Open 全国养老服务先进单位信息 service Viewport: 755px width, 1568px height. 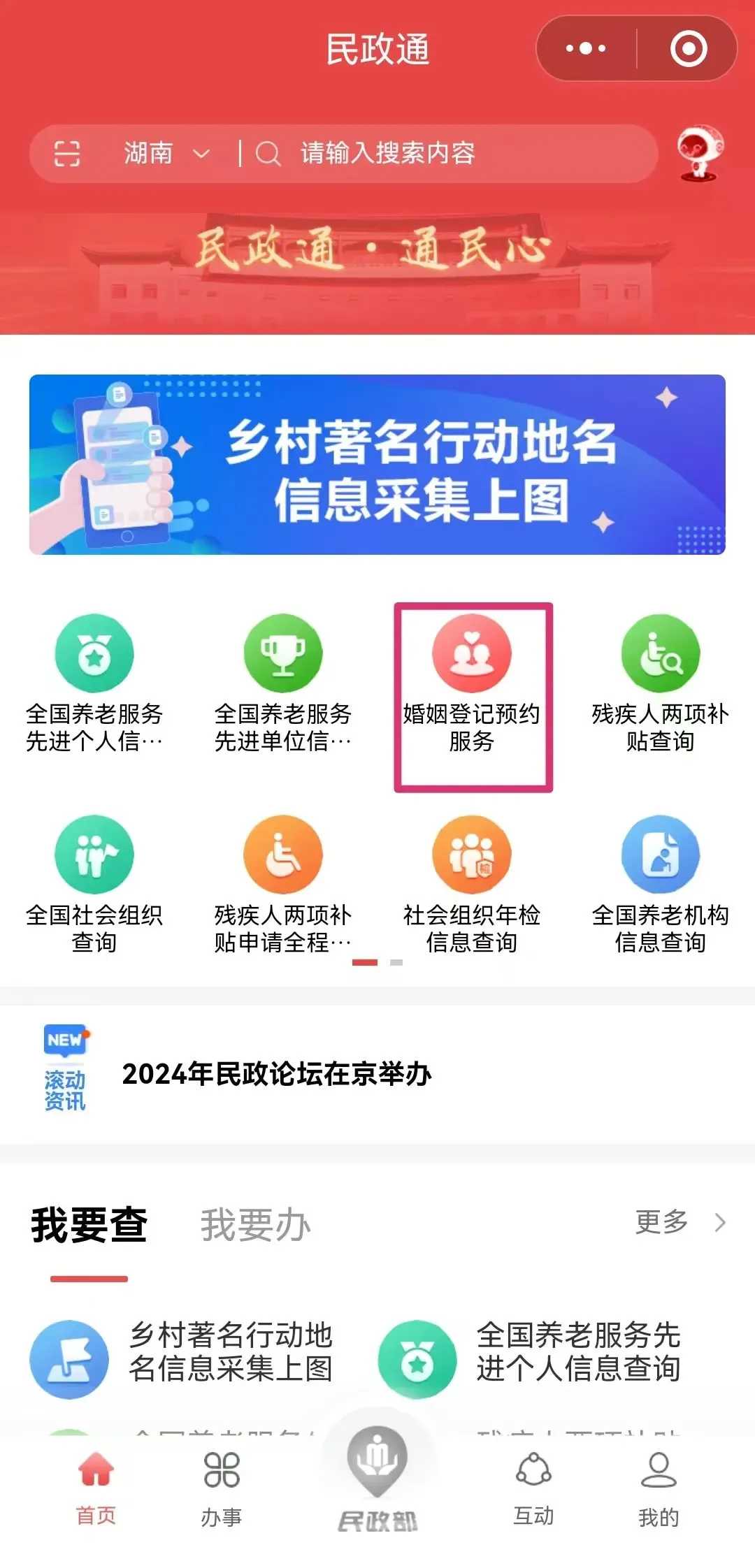[x=283, y=685]
